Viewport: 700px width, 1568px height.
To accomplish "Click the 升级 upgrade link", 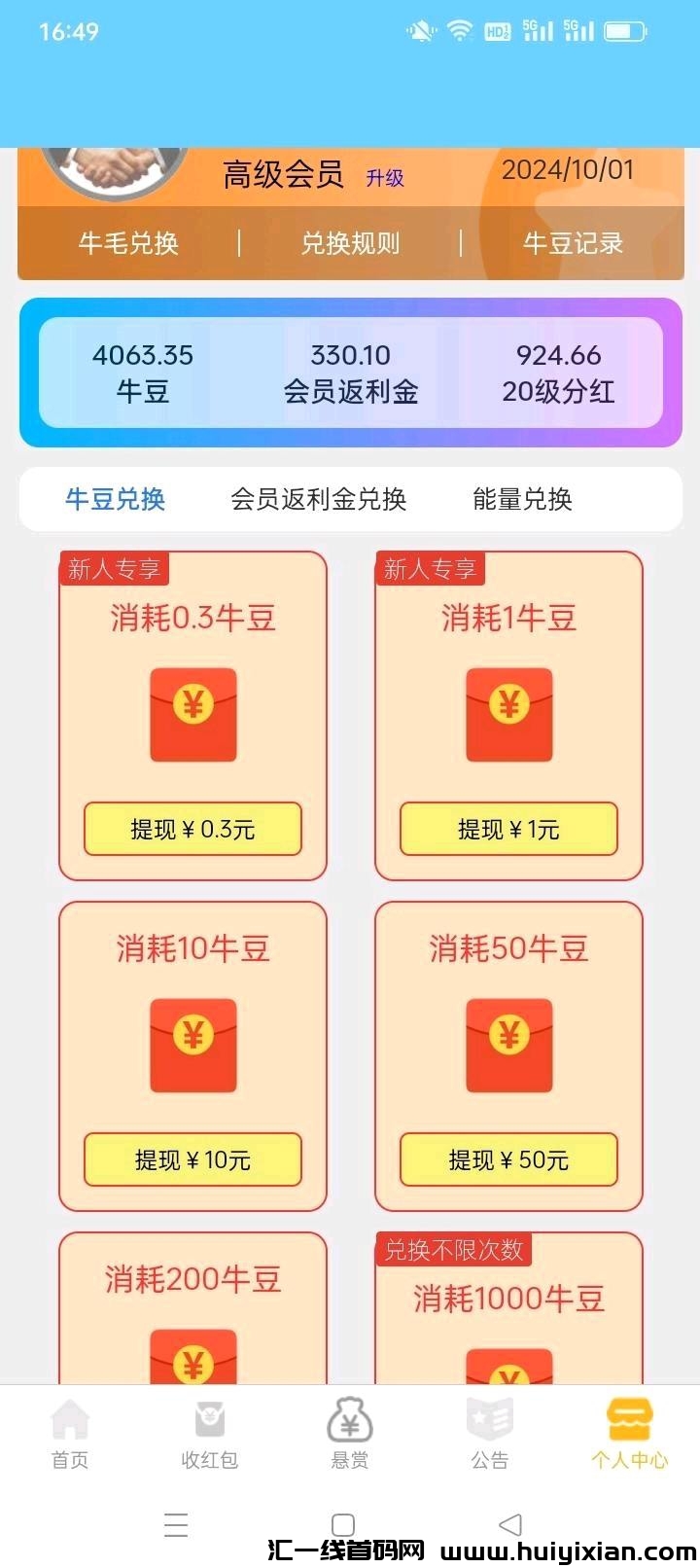I will pos(383,179).
